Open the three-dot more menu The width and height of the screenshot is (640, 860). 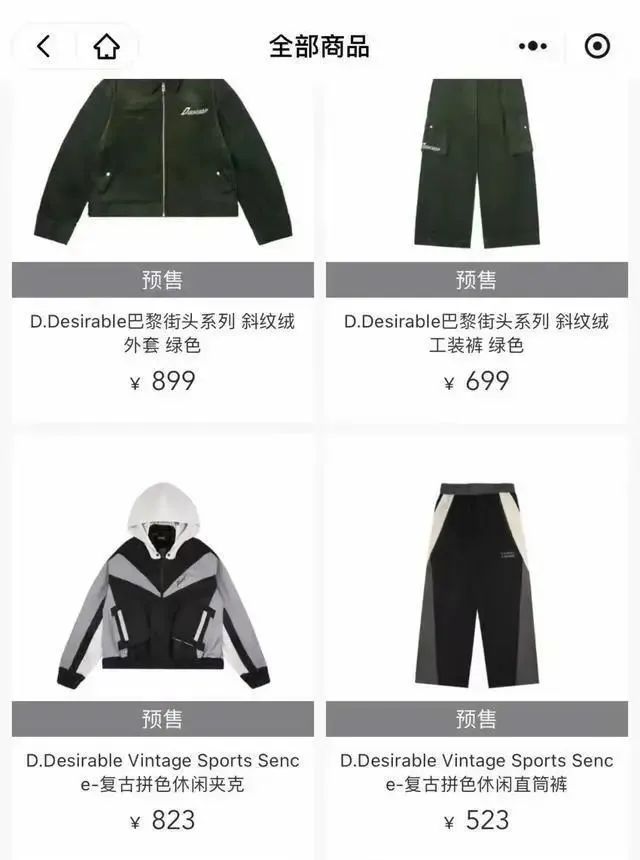coord(533,46)
